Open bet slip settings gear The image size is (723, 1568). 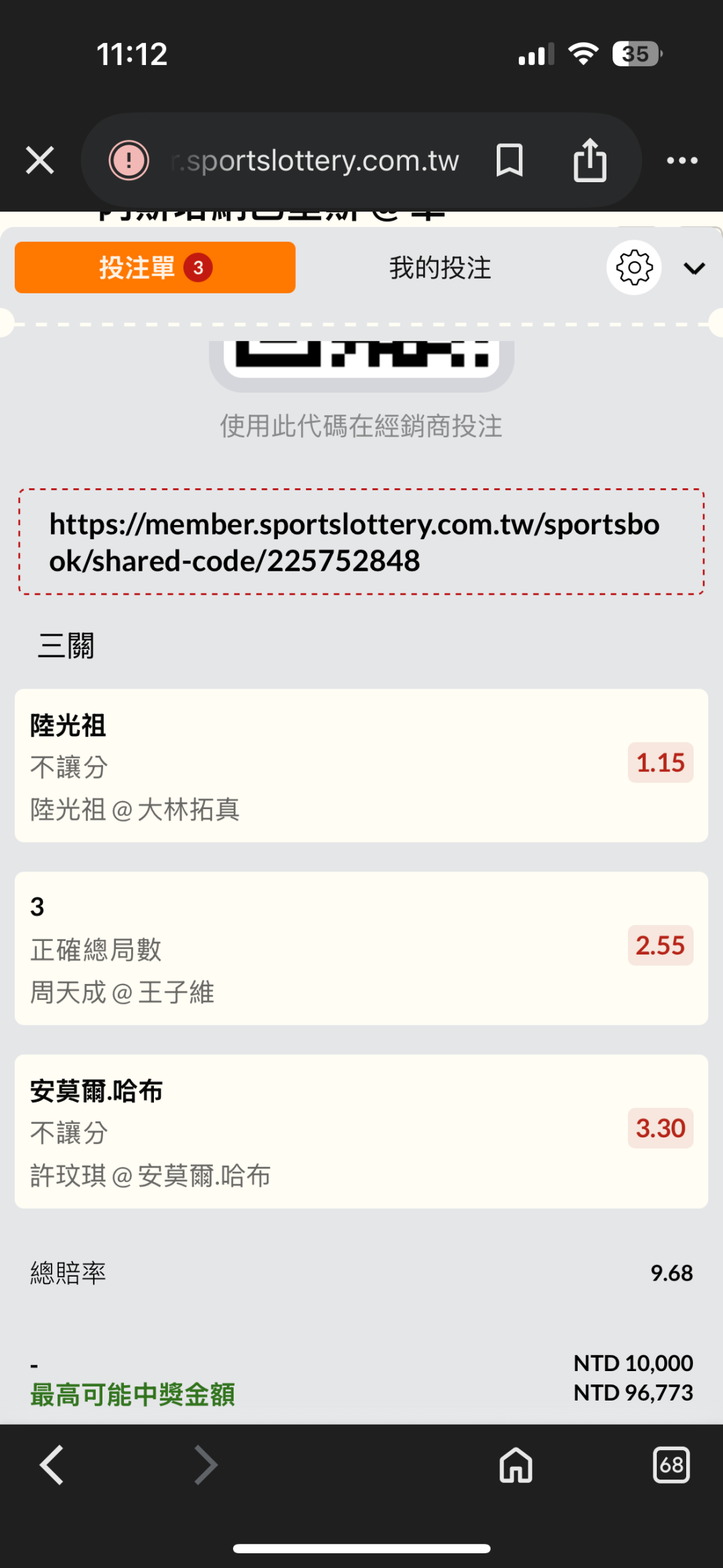[x=634, y=268]
